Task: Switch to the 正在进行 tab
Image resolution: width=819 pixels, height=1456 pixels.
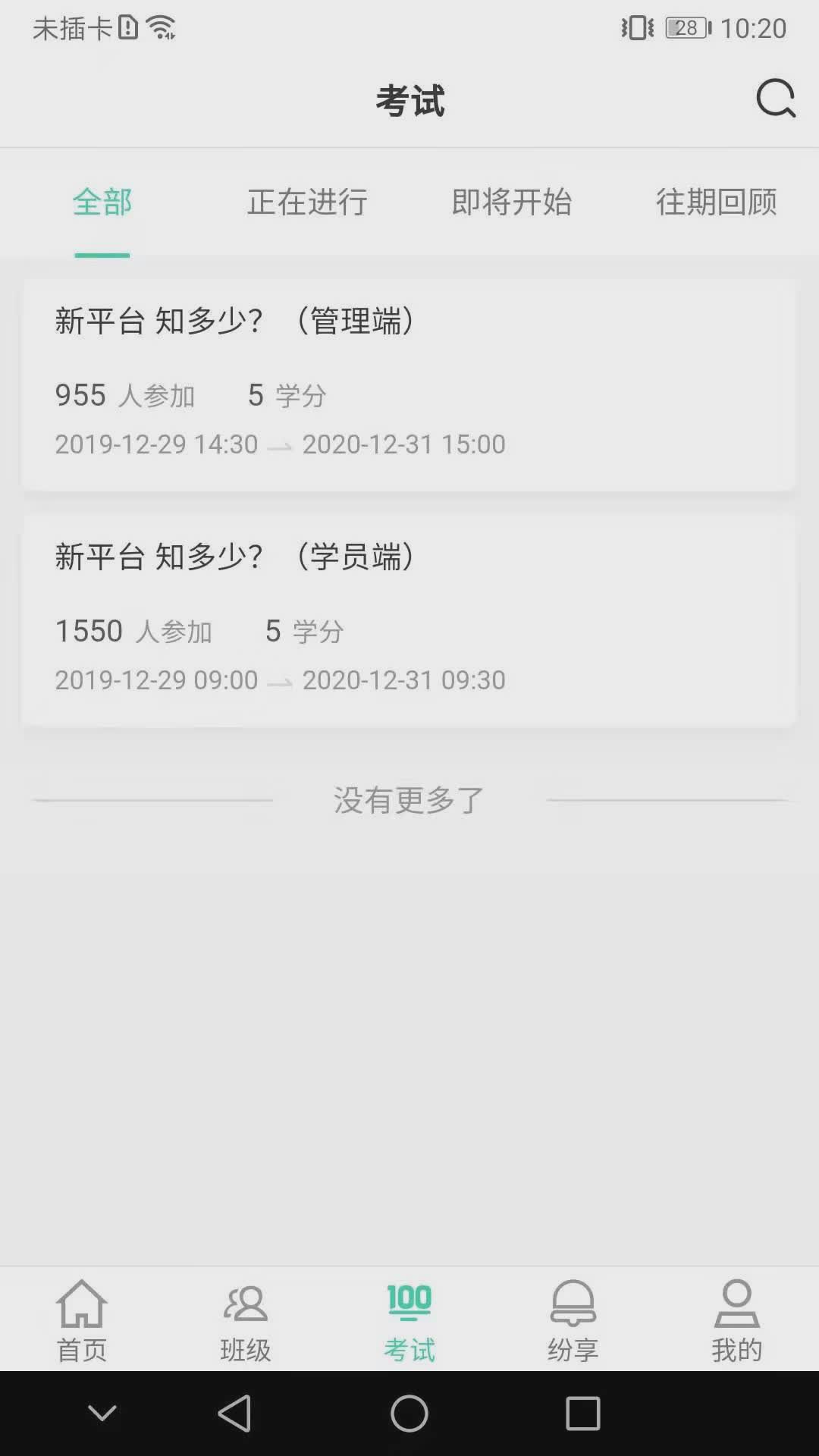Action: (307, 203)
